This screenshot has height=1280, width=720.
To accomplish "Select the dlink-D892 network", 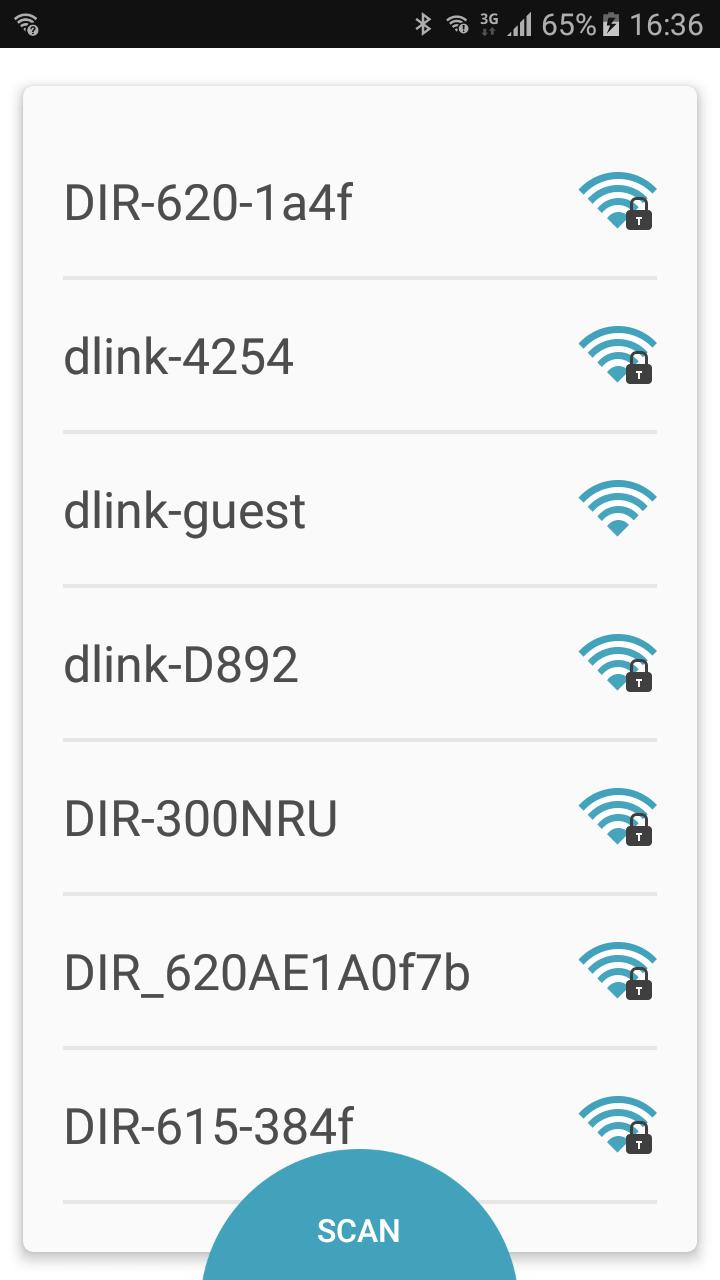I will (x=180, y=664).
